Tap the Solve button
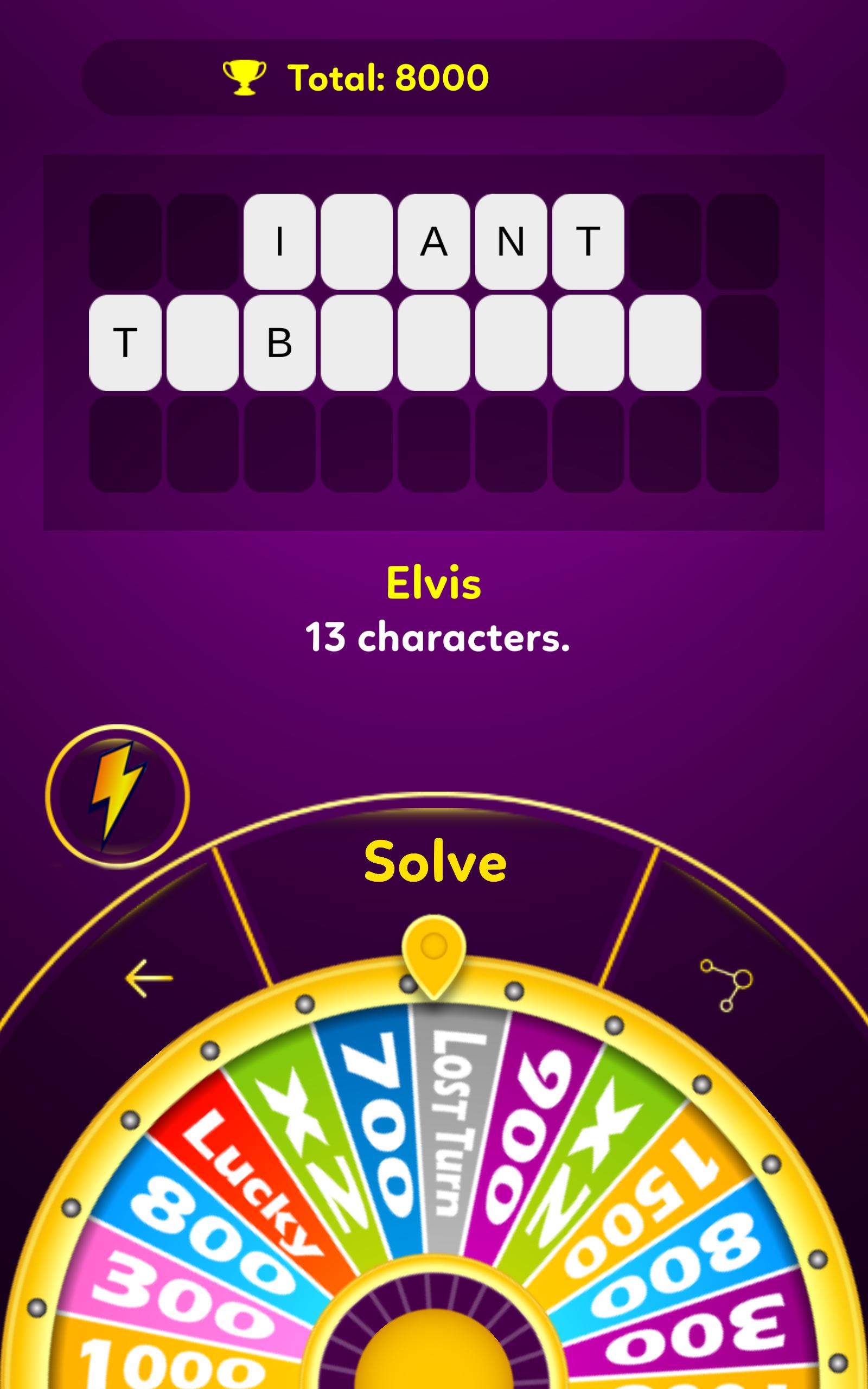The height and width of the screenshot is (1389, 868). pyautogui.click(x=435, y=863)
